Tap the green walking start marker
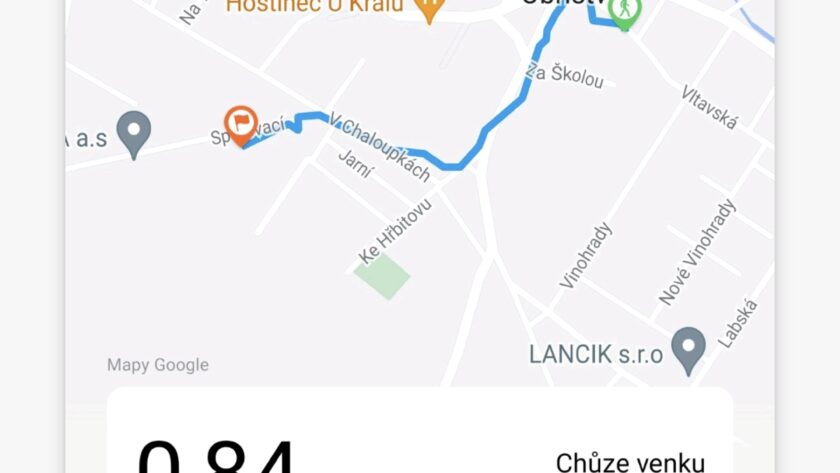 pyautogui.click(x=625, y=11)
